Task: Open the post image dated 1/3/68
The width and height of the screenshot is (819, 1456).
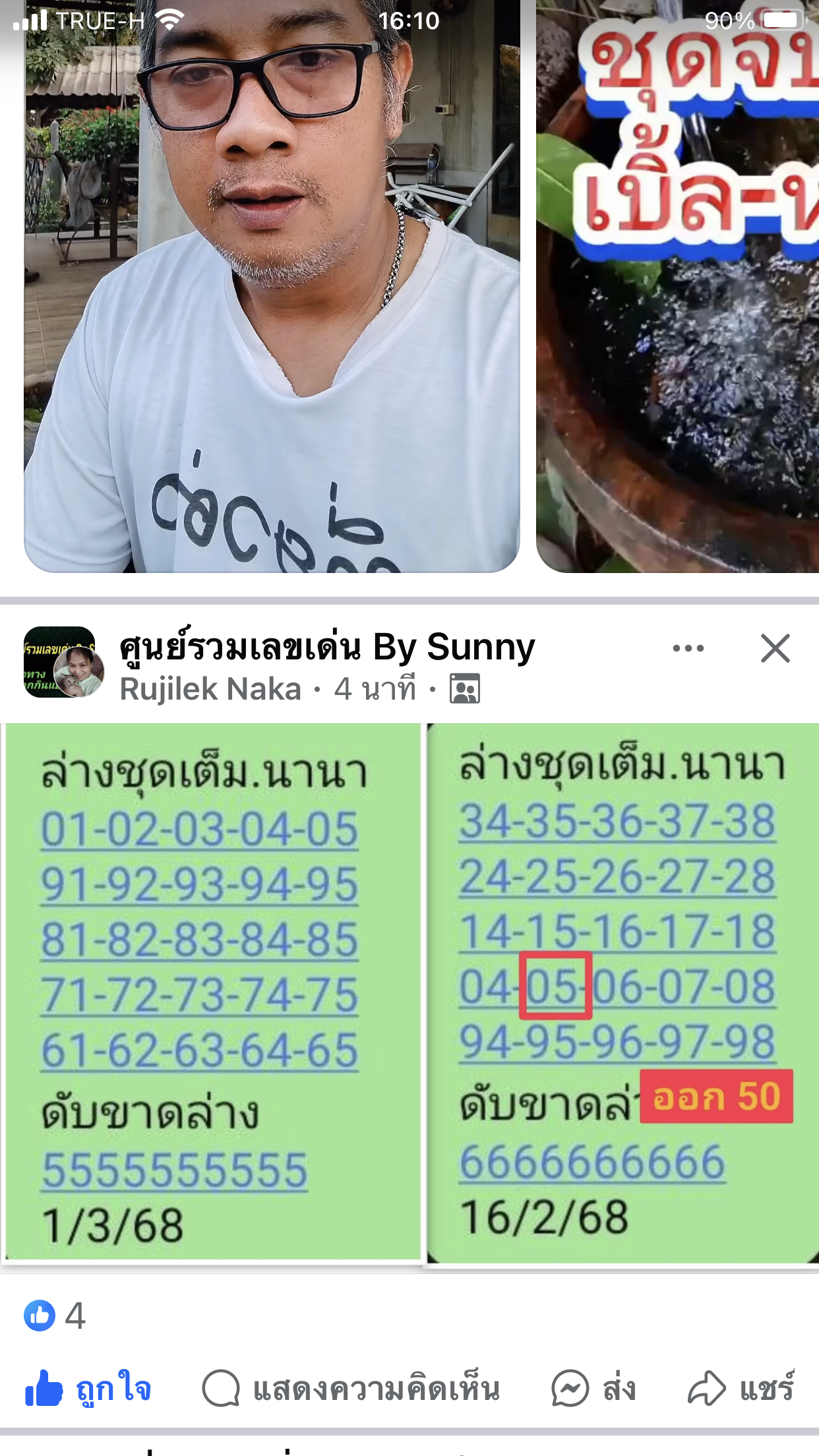Action: [212, 992]
